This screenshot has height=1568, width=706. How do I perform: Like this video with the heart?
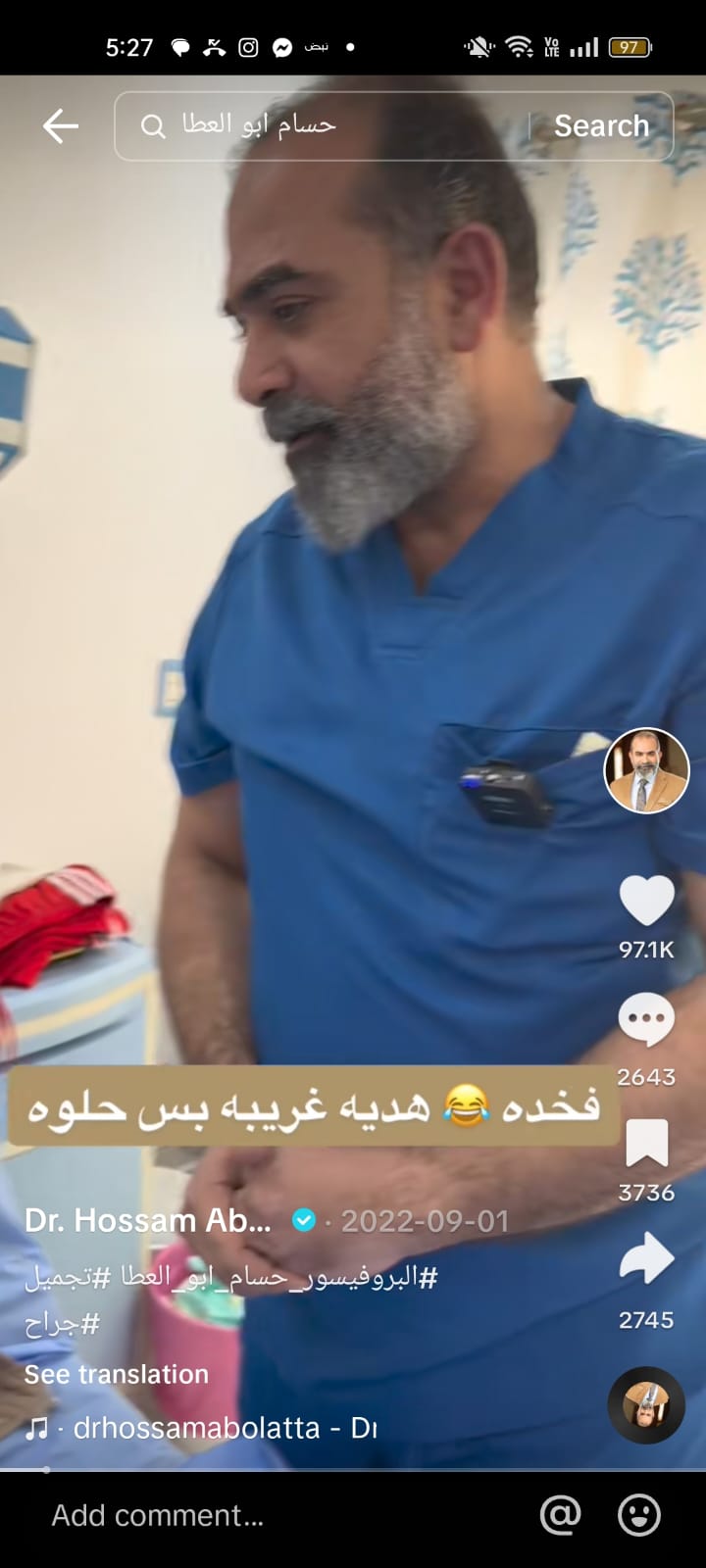tap(646, 902)
